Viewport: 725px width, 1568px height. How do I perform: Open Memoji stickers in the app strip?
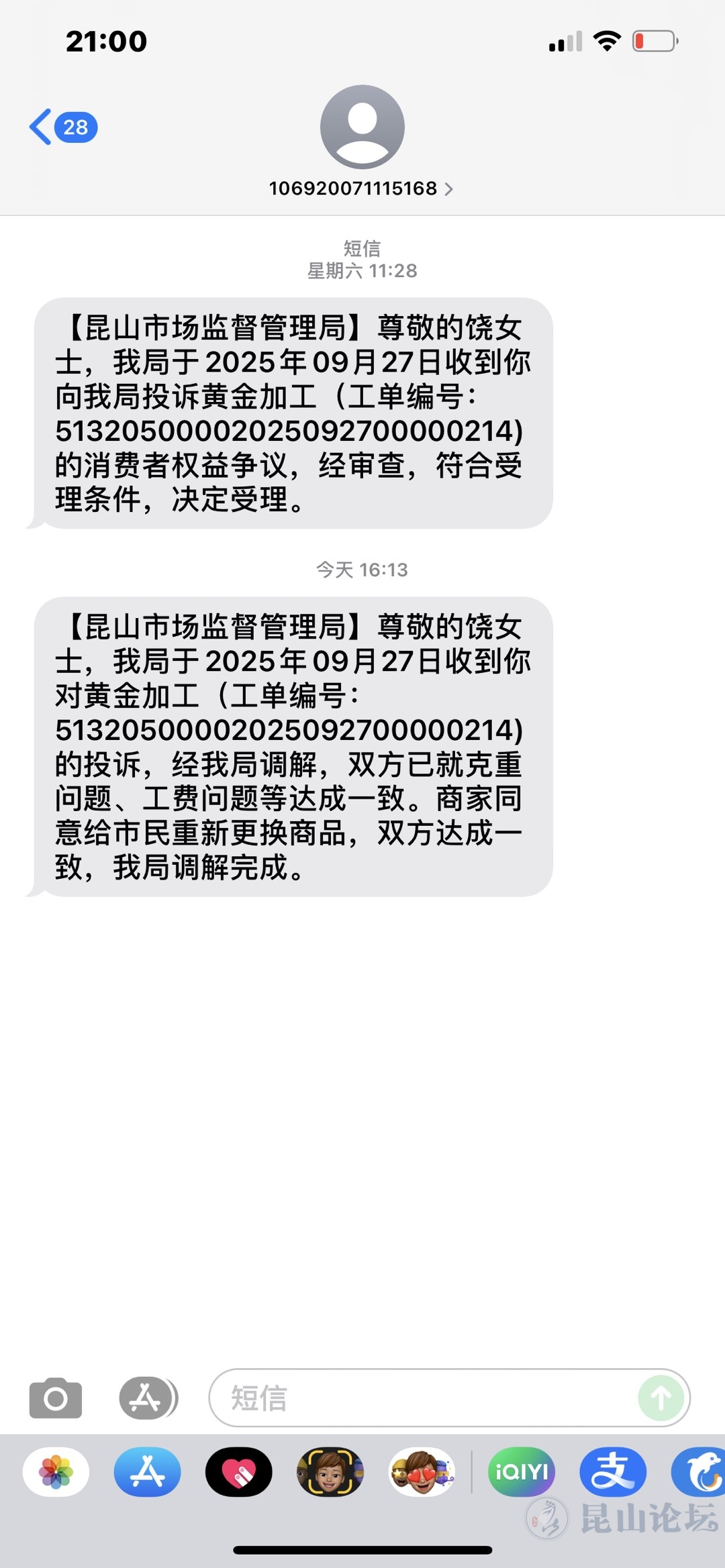pyautogui.click(x=422, y=1472)
